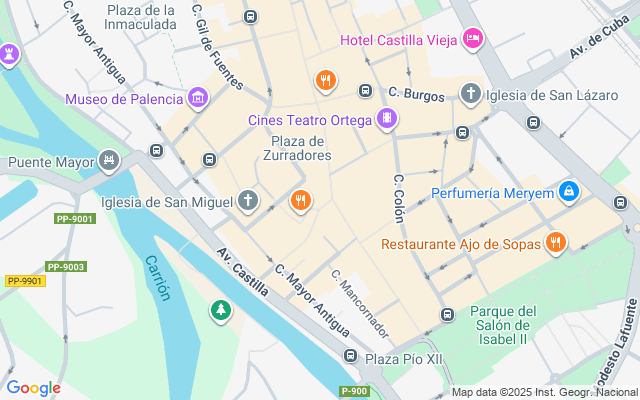Open Restaurante Ajo de Sopas marker
This screenshot has width=640, height=400.
555,243
